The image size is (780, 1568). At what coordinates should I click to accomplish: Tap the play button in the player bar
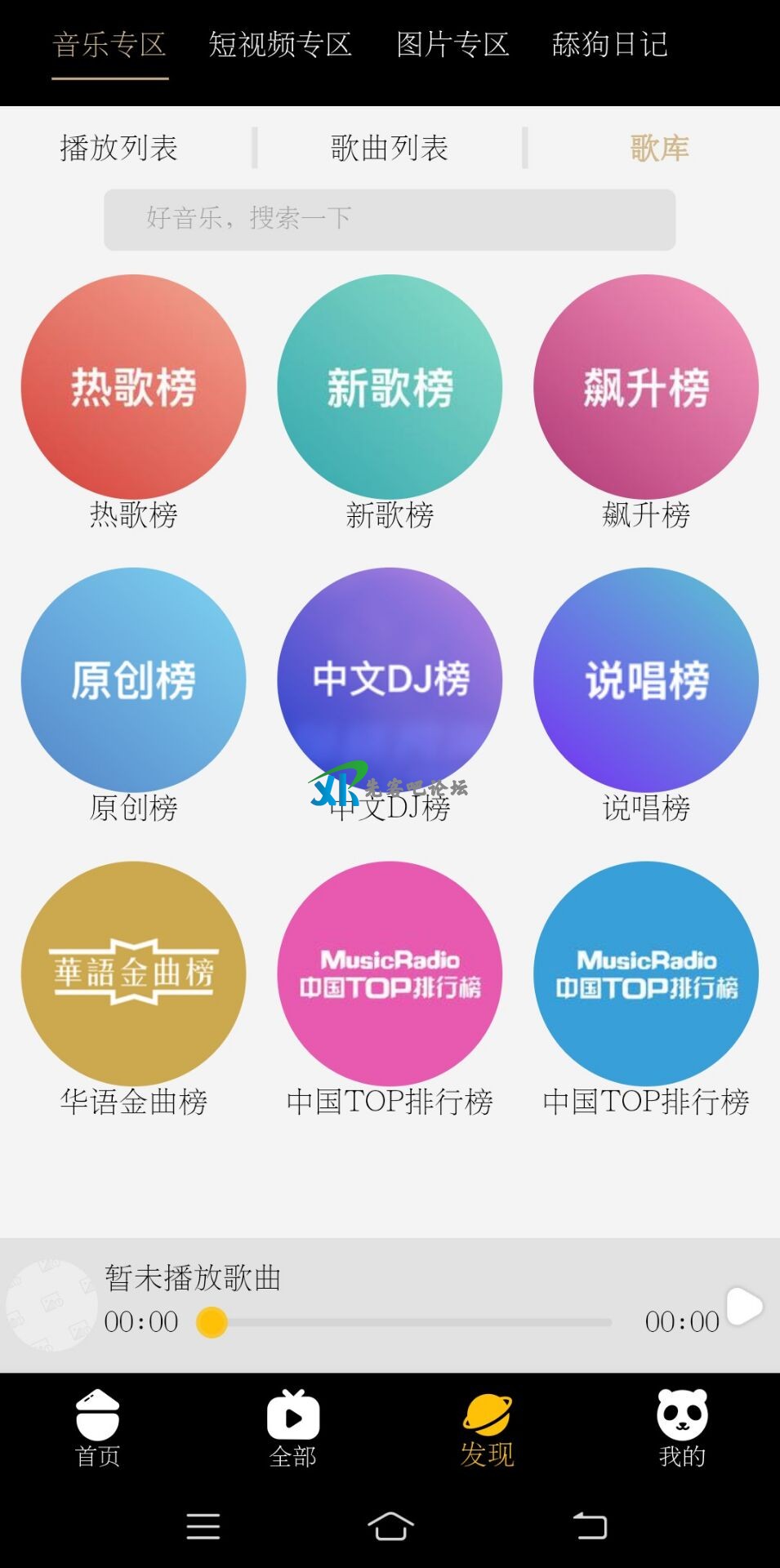(744, 1306)
